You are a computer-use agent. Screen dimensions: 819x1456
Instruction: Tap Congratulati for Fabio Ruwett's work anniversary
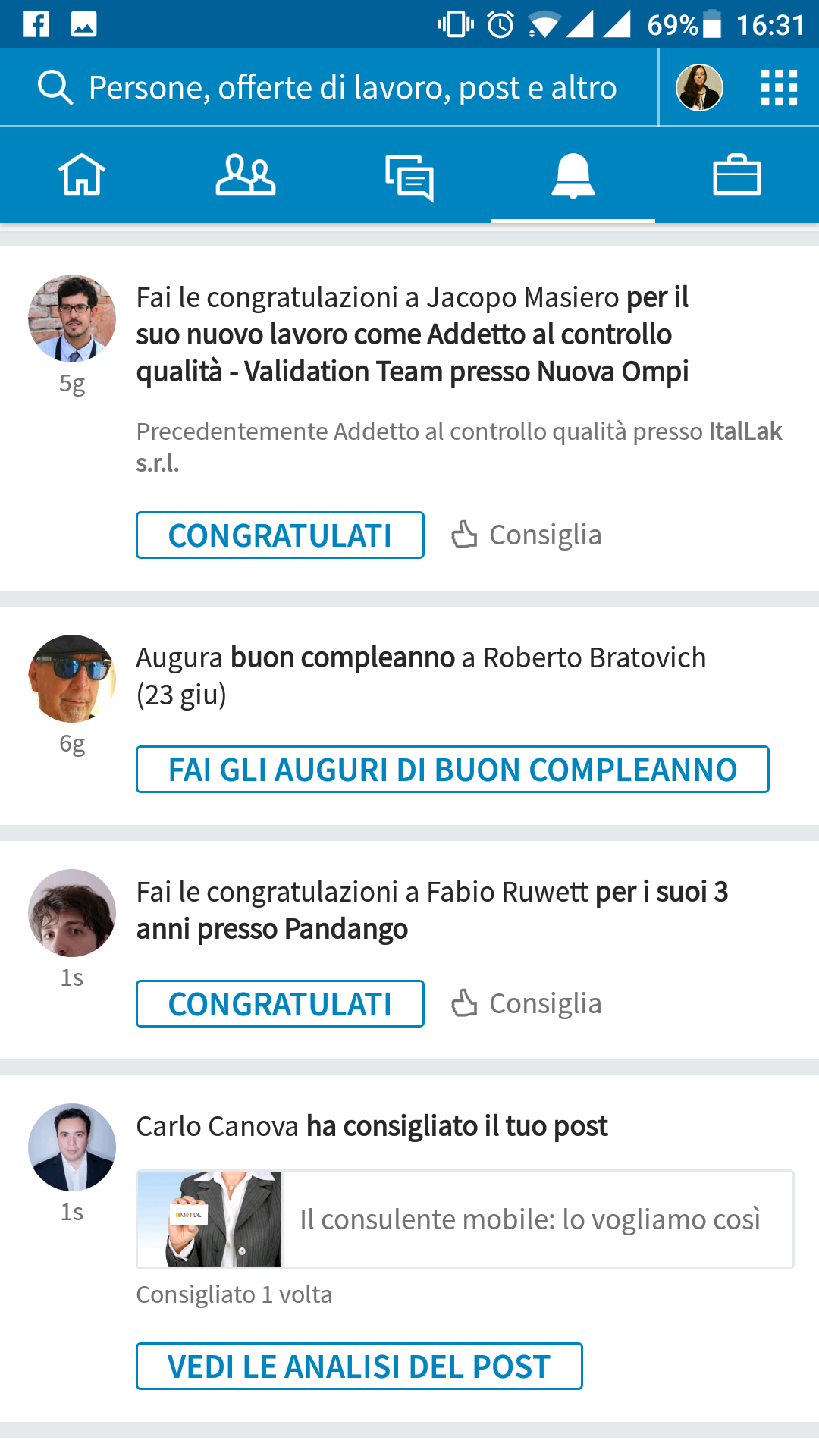click(x=280, y=1004)
